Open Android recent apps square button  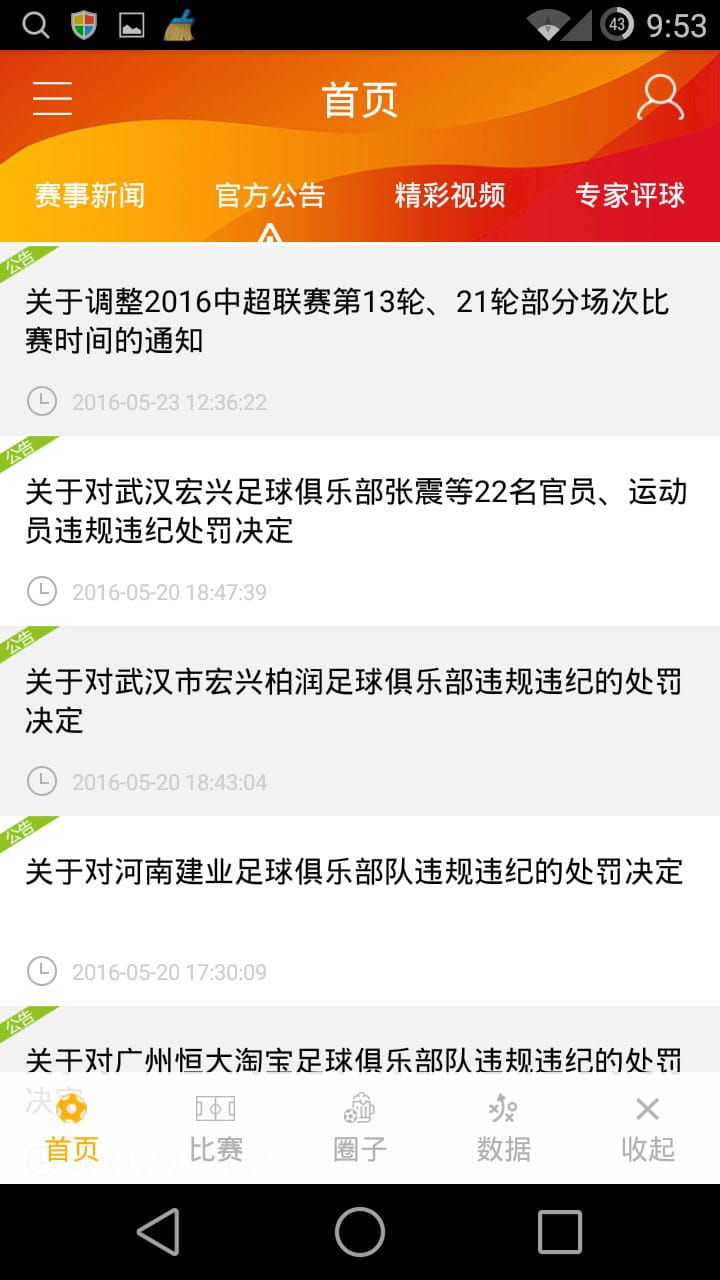560,1232
